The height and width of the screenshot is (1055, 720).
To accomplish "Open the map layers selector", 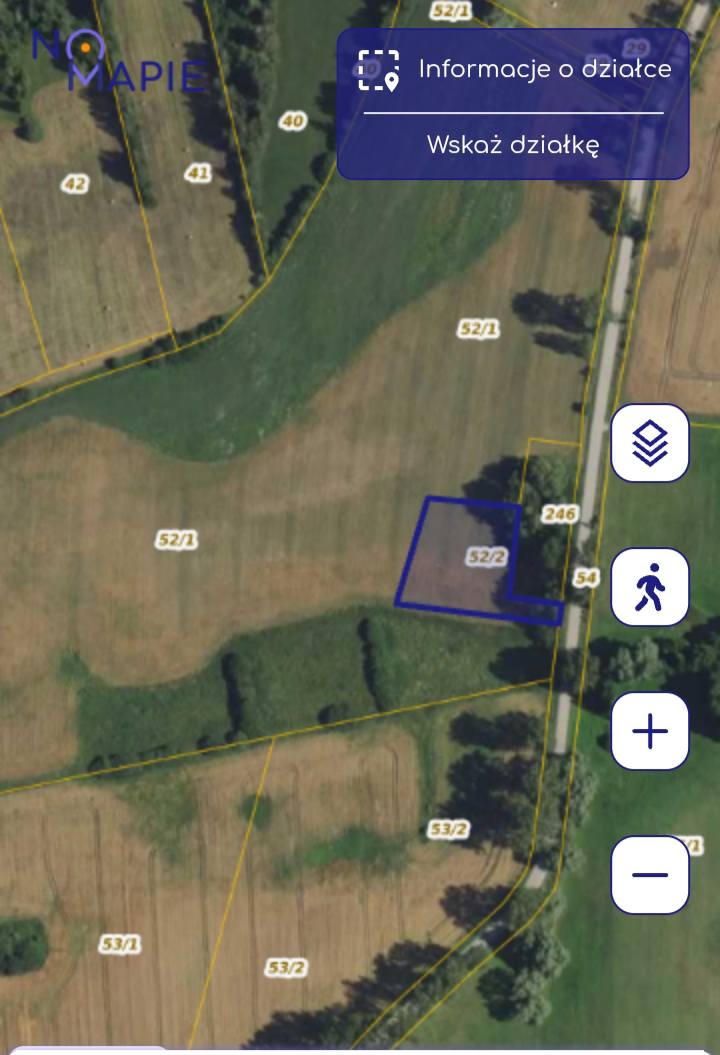I will click(650, 443).
